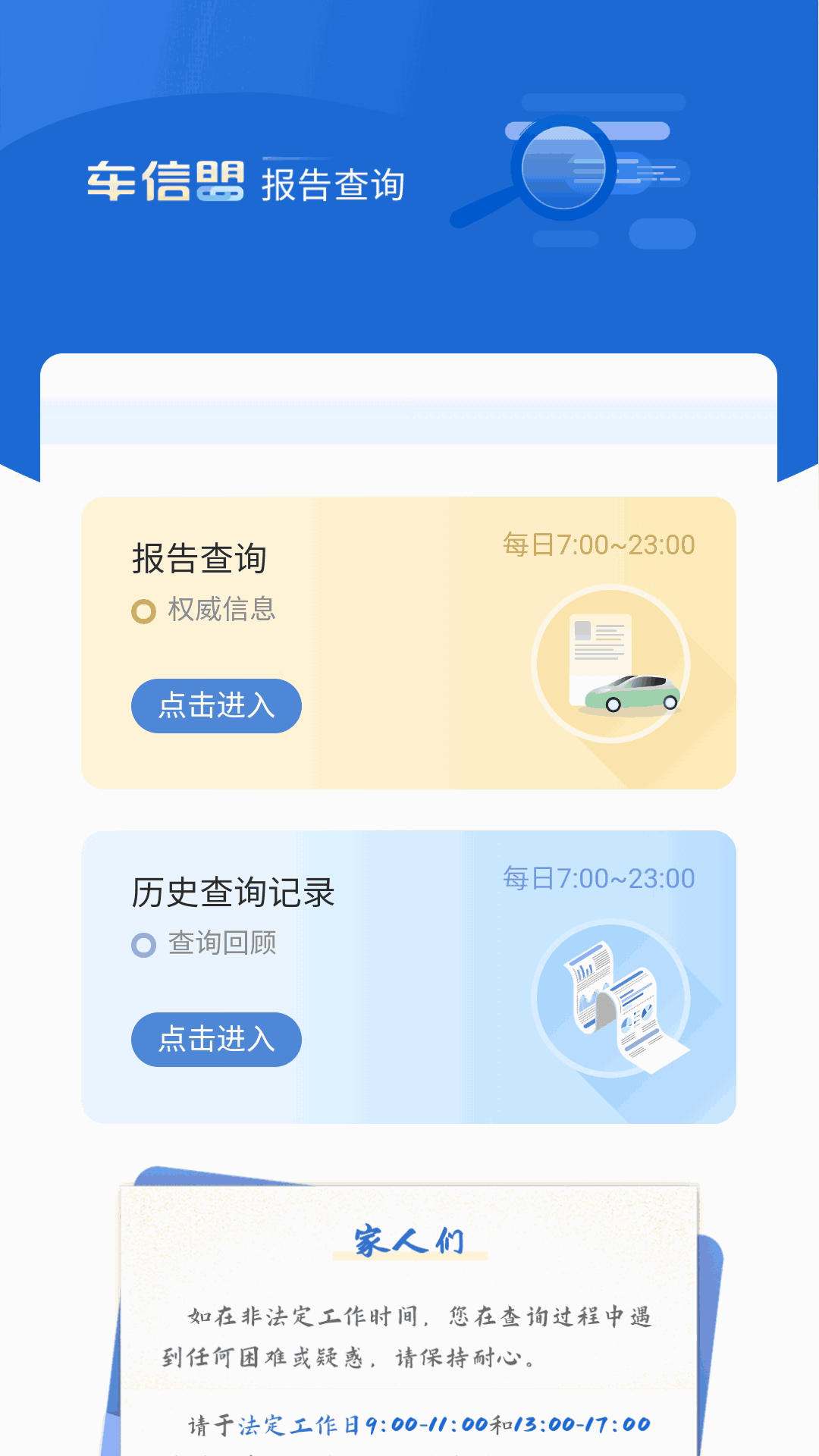
Task: Click the 车信盟 logo
Action: click(x=167, y=180)
